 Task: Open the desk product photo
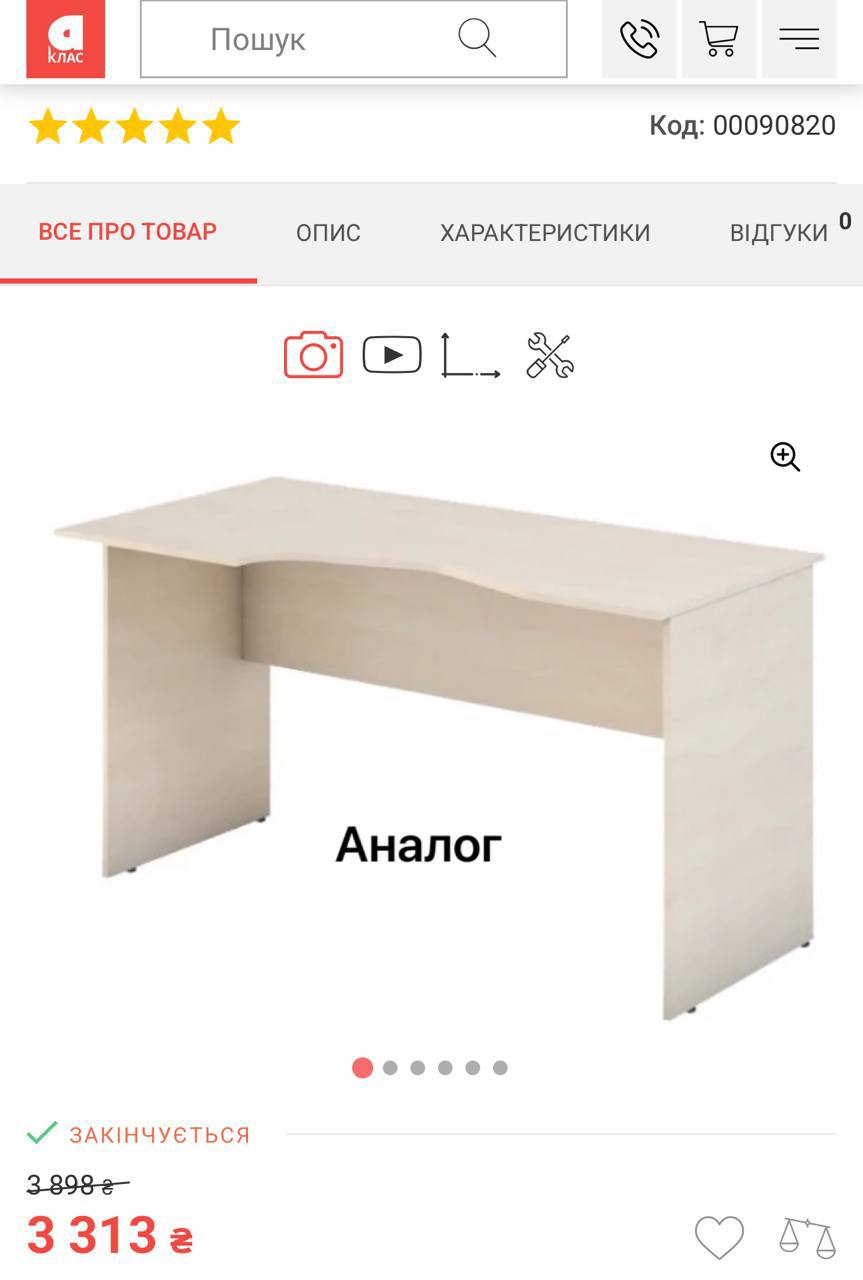click(440, 720)
